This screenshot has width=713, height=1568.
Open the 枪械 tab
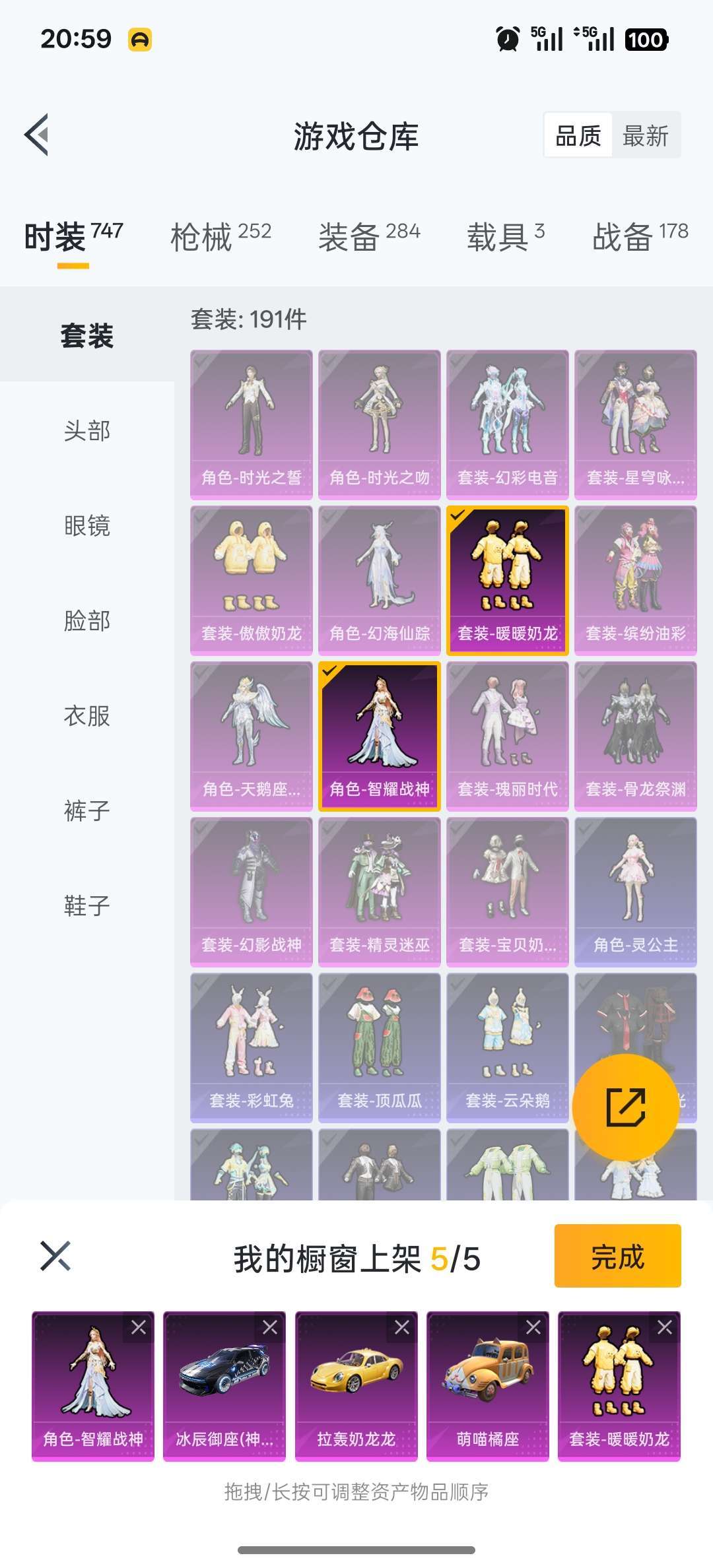click(x=221, y=237)
